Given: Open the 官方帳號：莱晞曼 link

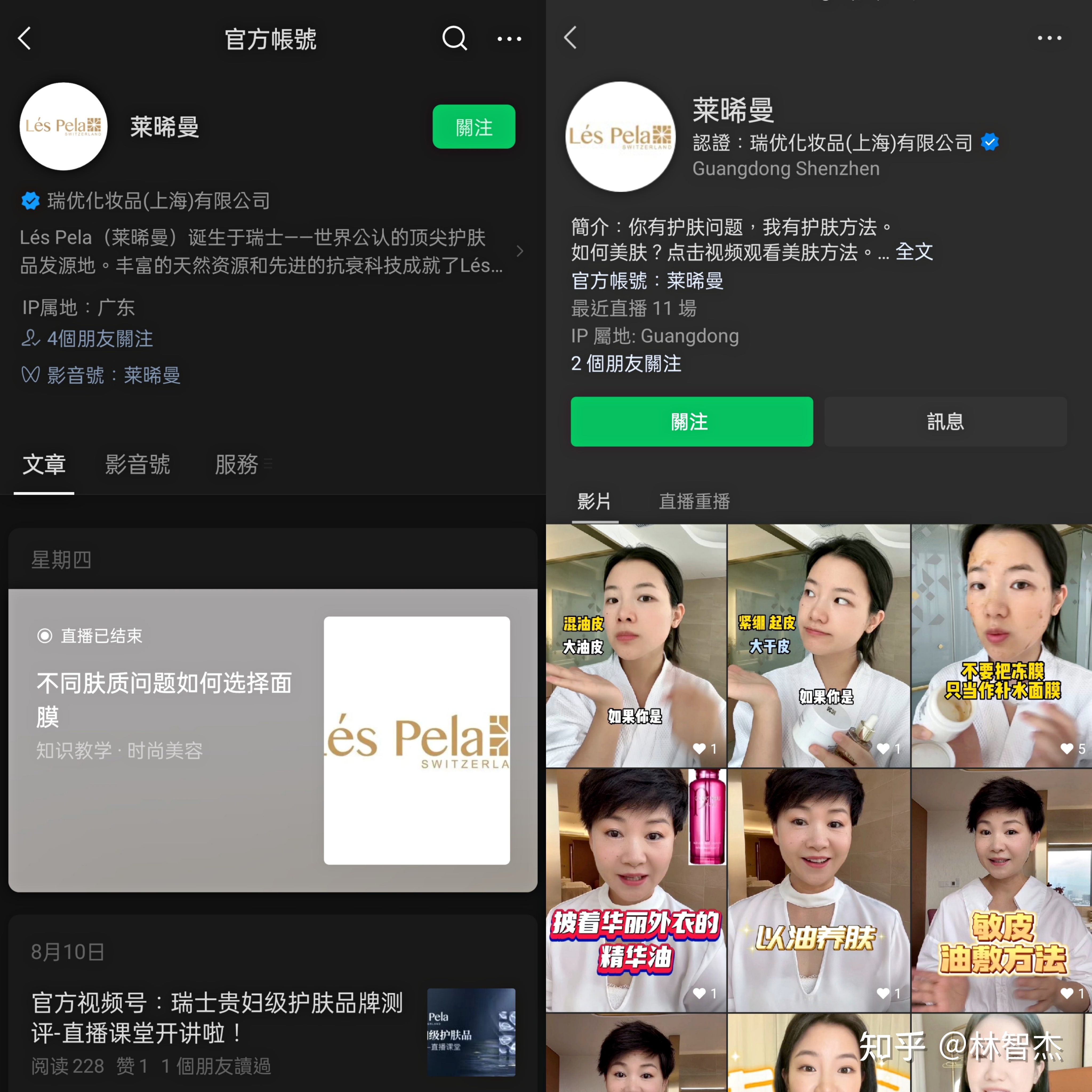Looking at the screenshot, I should [647, 280].
